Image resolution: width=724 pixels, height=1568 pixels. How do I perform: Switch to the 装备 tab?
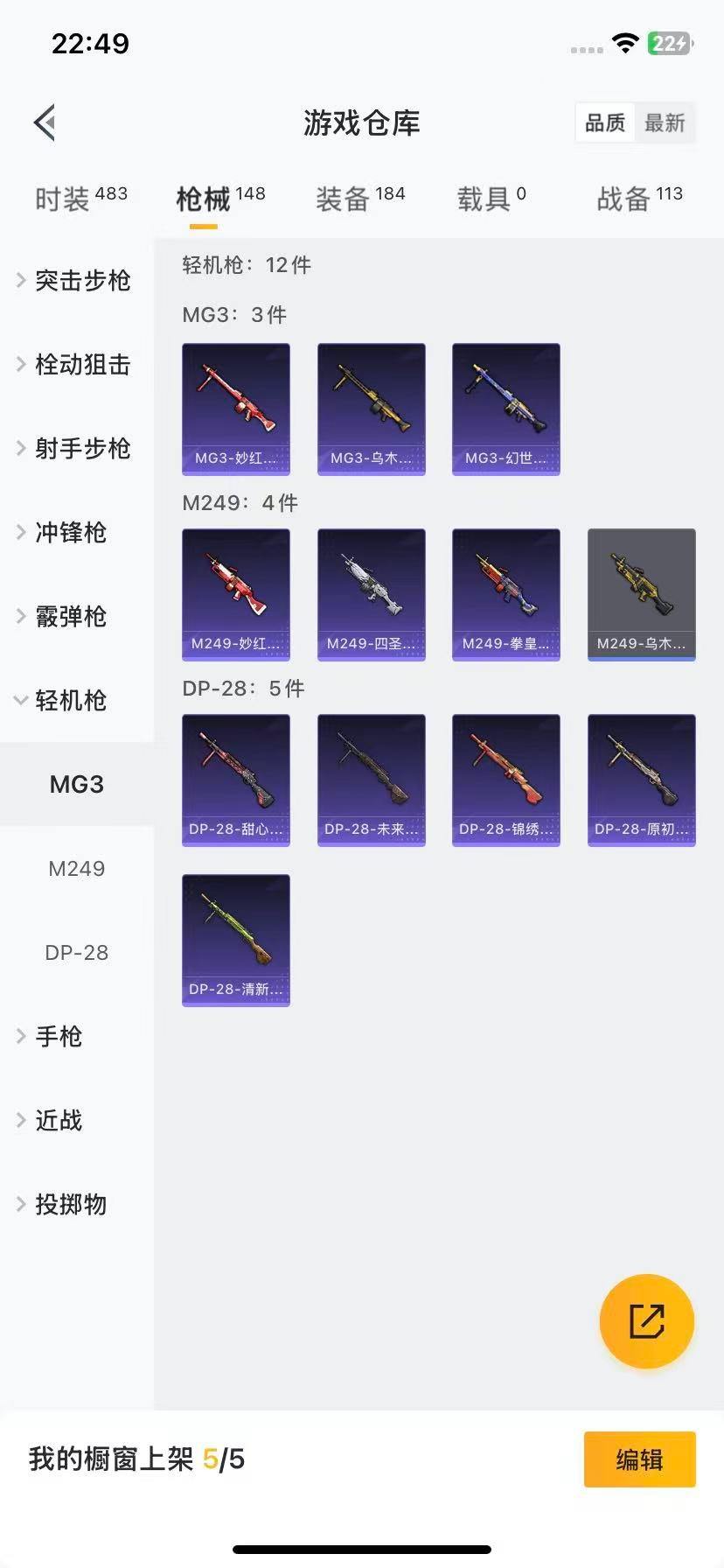pos(359,199)
